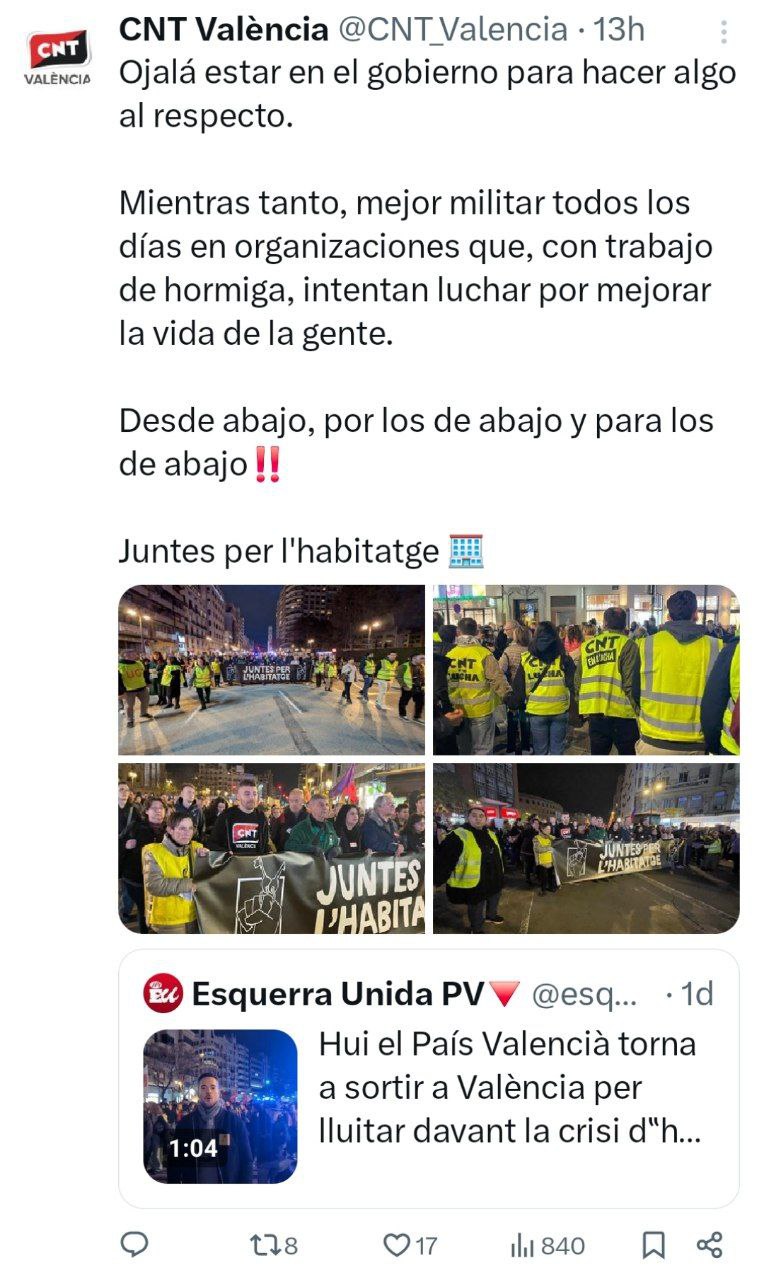See view analytics showing 840

click(x=547, y=1245)
